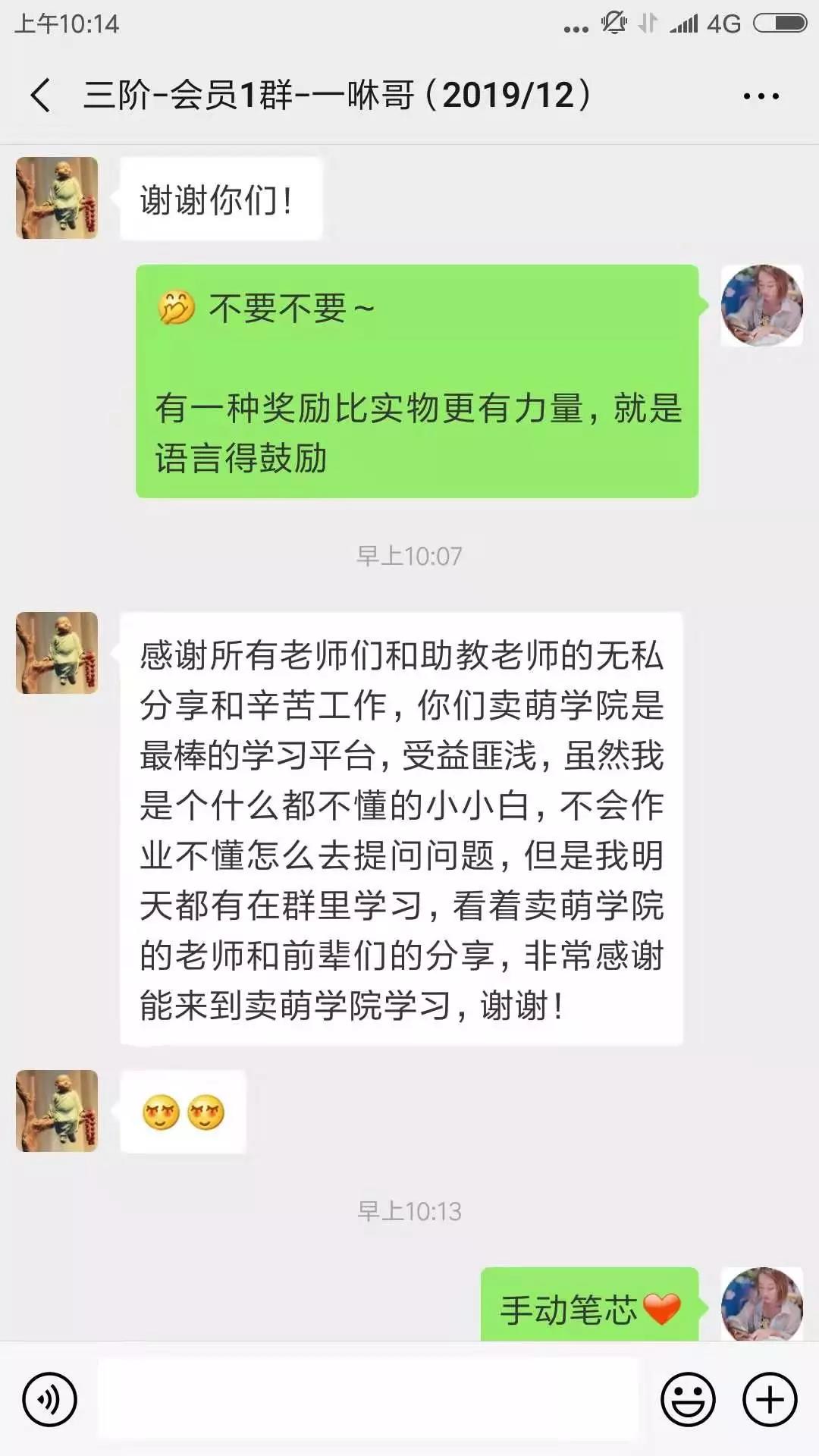Open avatar of sender of 谢谢你们！
This screenshot has width=819, height=1456.
[57, 198]
